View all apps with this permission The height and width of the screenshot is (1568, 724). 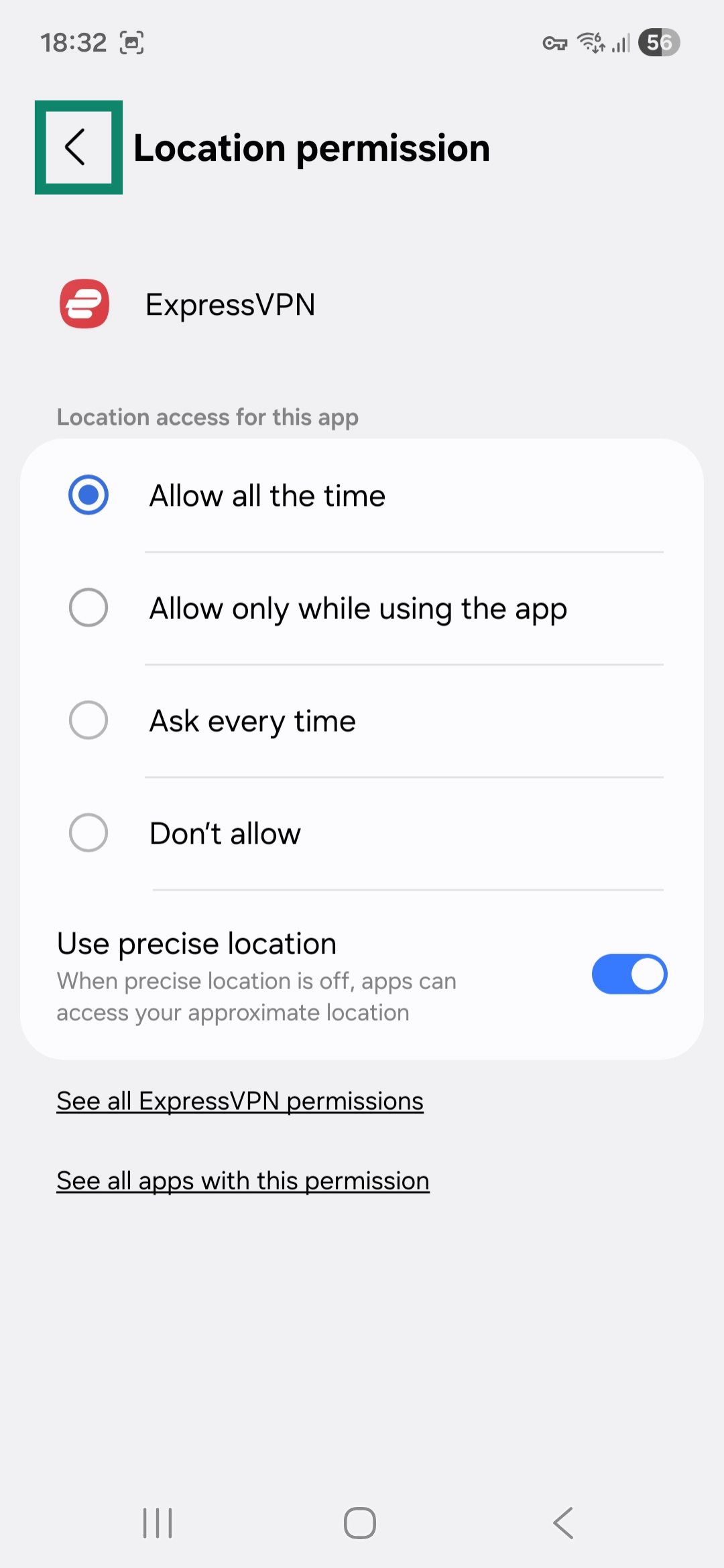point(243,1181)
